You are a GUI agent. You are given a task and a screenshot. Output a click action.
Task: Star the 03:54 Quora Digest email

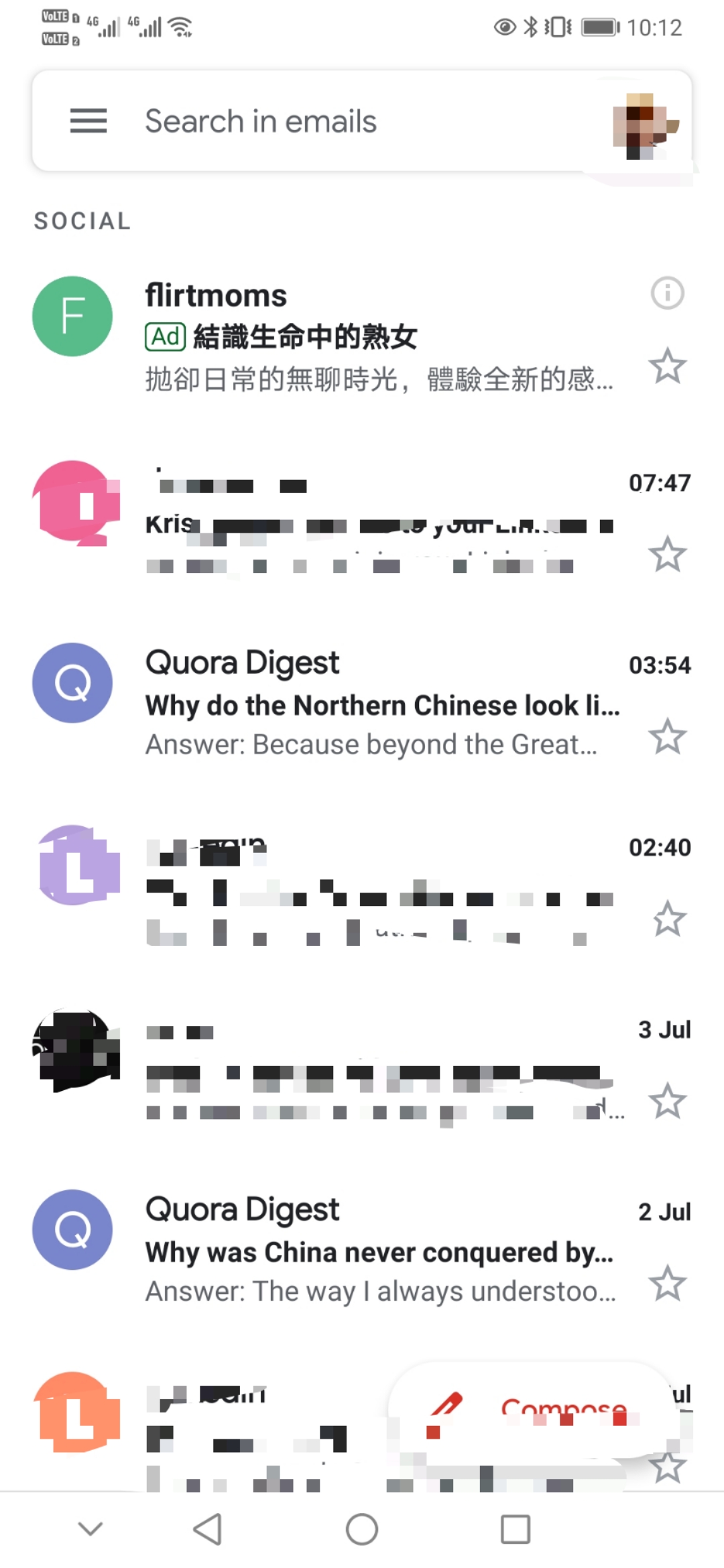pos(667,736)
